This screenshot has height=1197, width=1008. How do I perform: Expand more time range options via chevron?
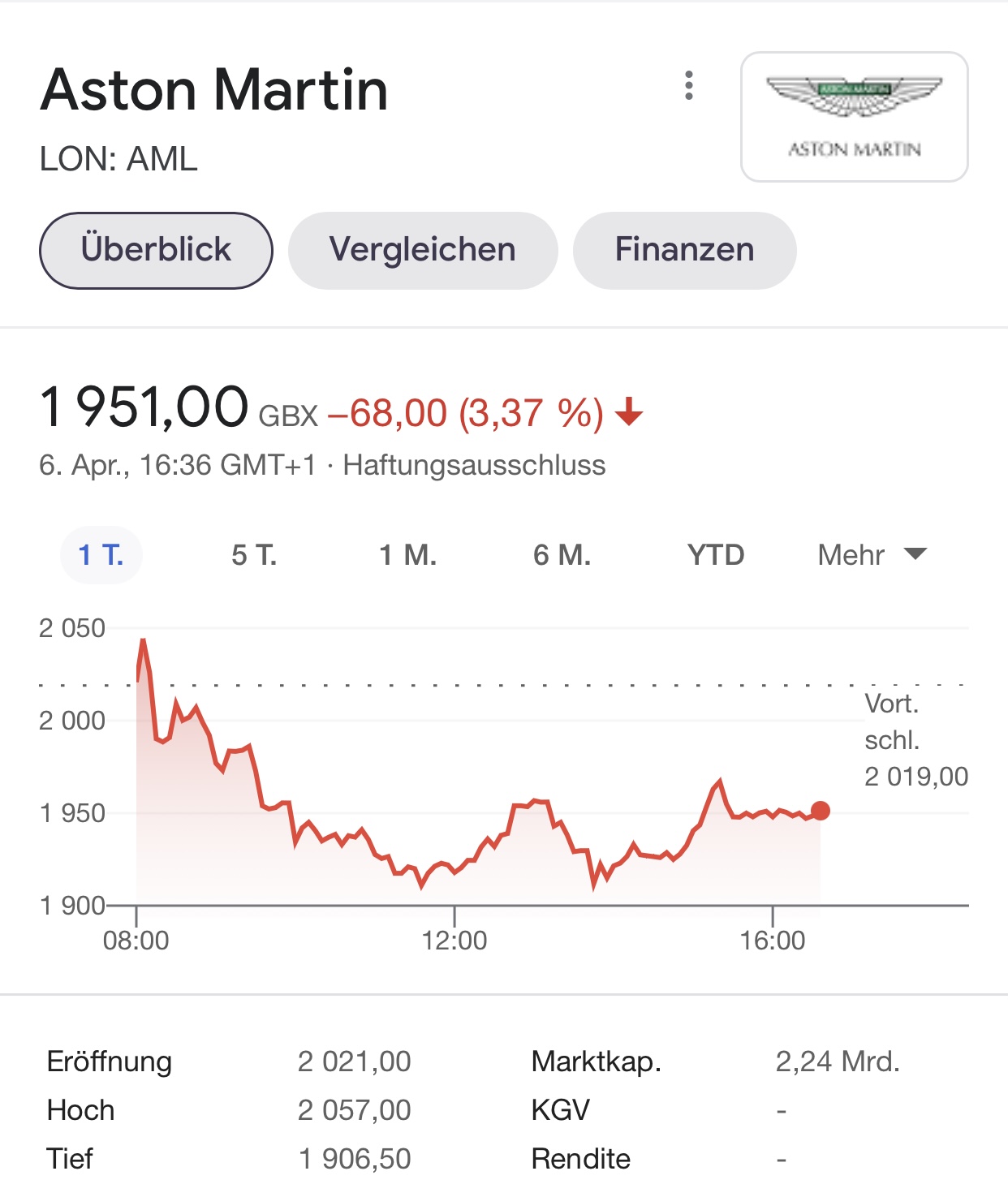(915, 555)
